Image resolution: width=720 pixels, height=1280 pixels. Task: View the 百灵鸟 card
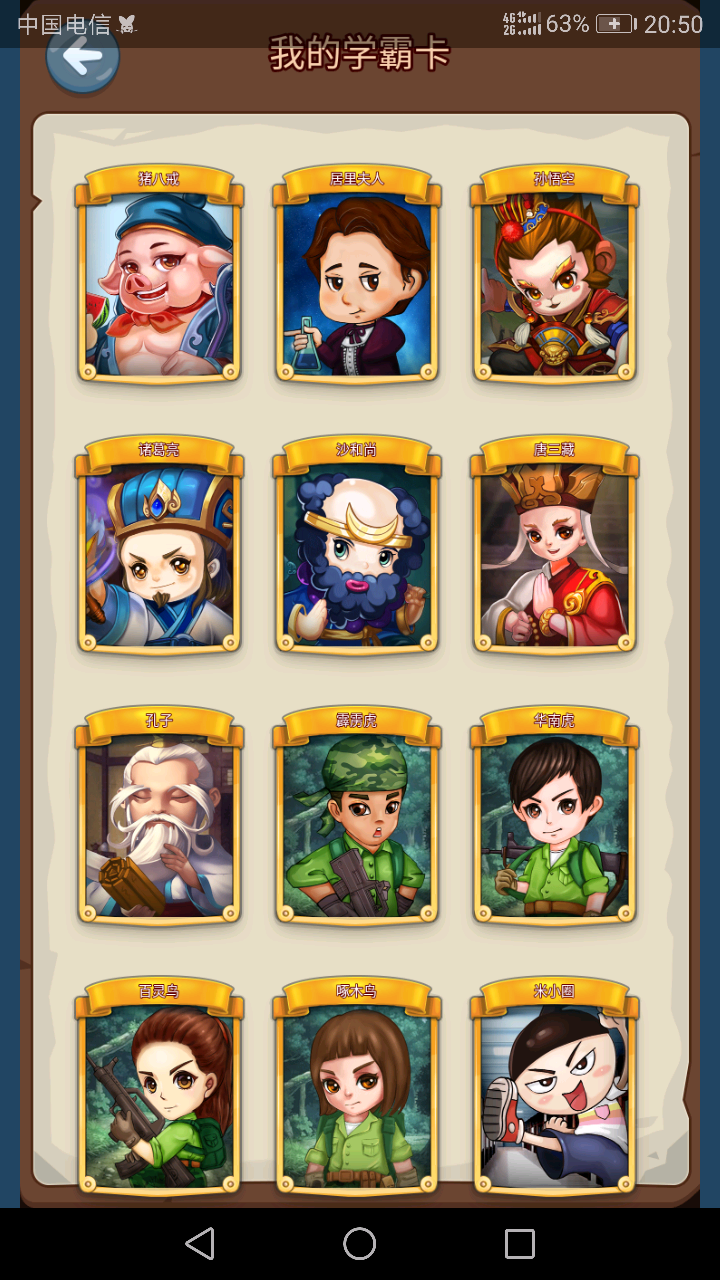159,1090
